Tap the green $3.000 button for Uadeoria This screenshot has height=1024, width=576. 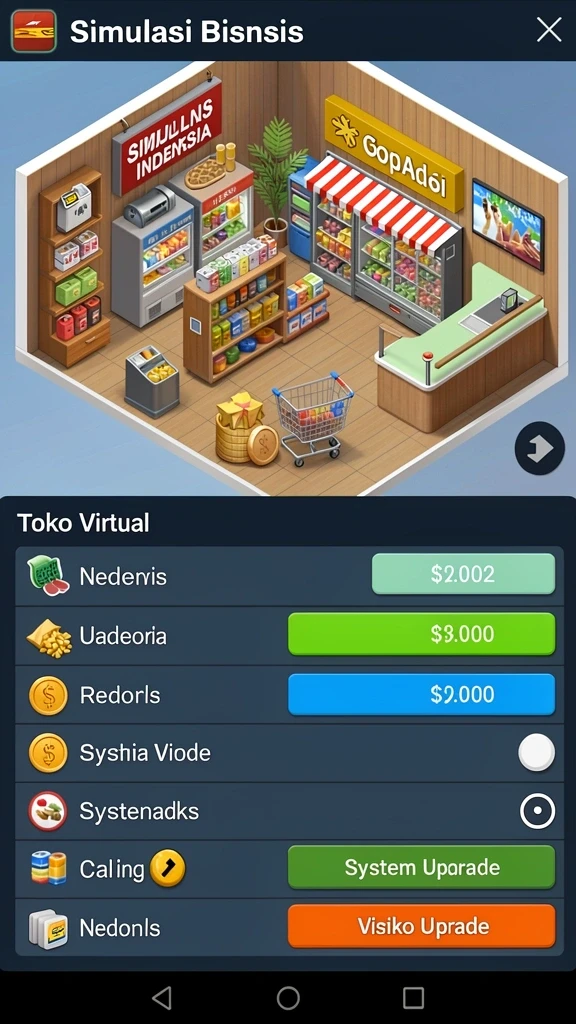421,633
